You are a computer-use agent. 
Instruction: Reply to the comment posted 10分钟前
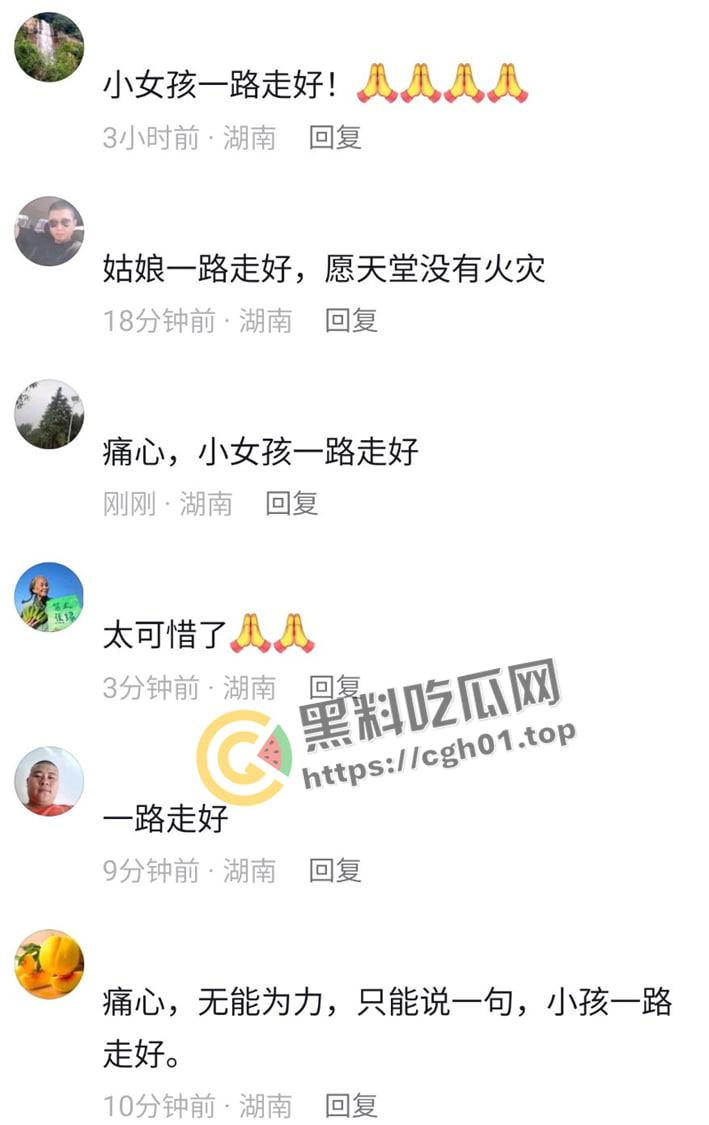coord(351,1105)
